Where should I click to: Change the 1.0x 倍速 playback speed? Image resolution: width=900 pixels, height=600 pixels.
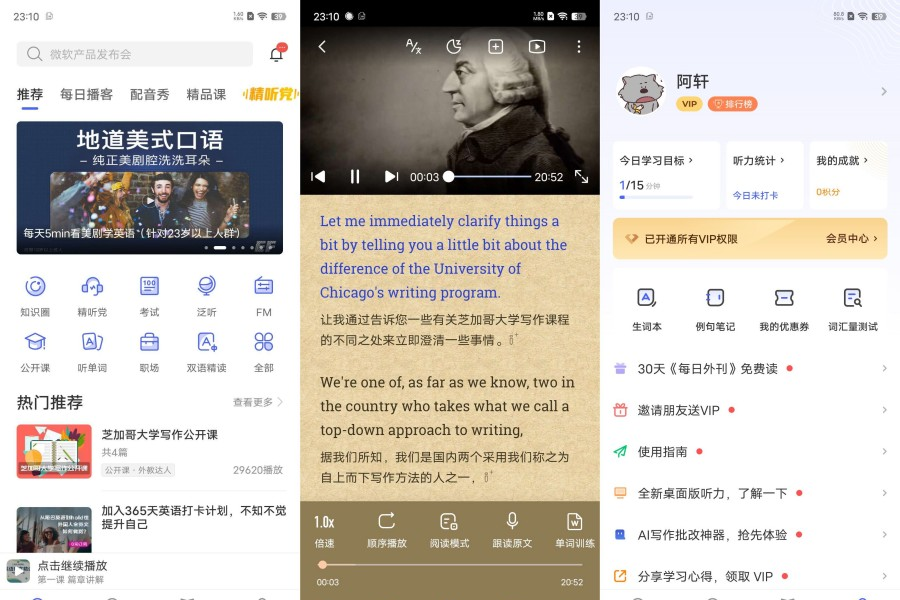(324, 529)
